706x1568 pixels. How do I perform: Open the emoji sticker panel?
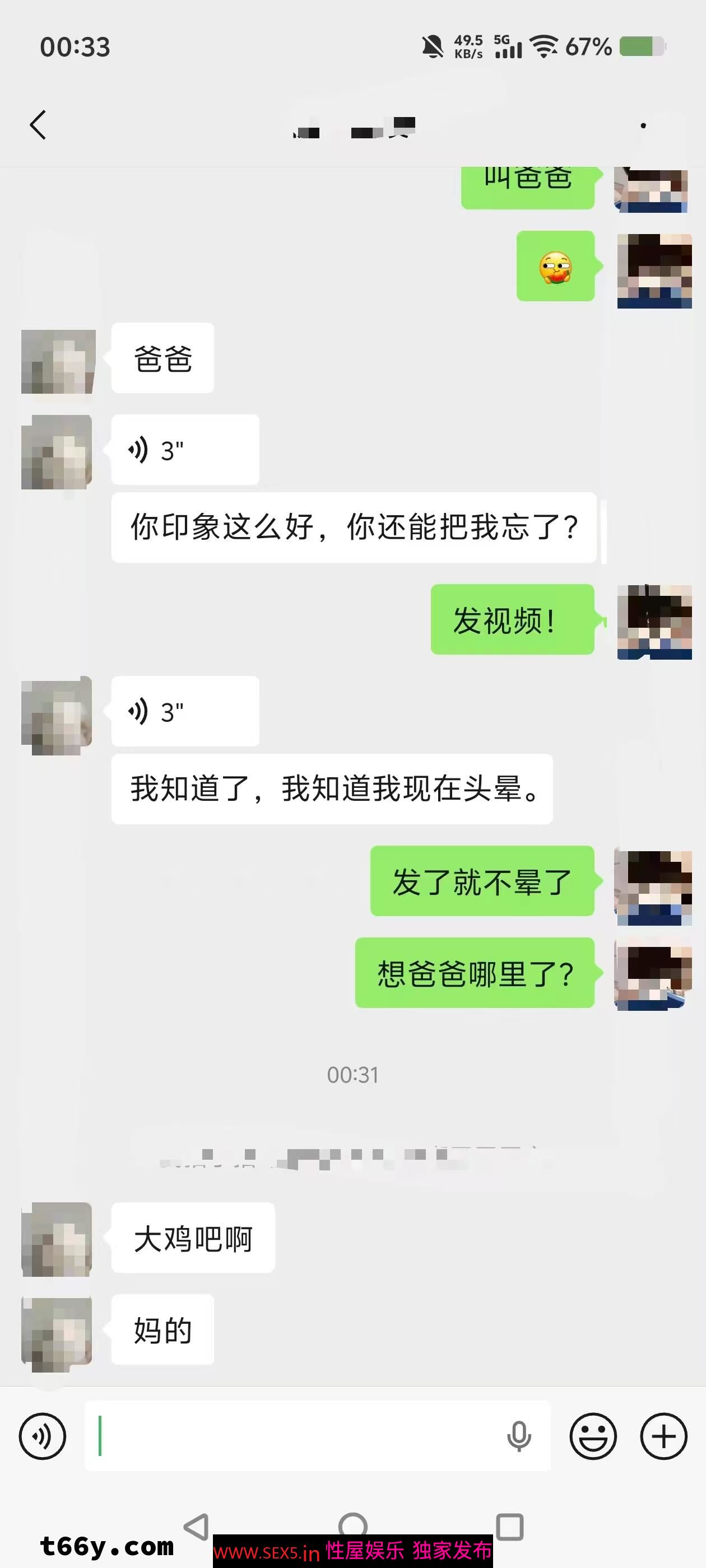(x=593, y=1436)
